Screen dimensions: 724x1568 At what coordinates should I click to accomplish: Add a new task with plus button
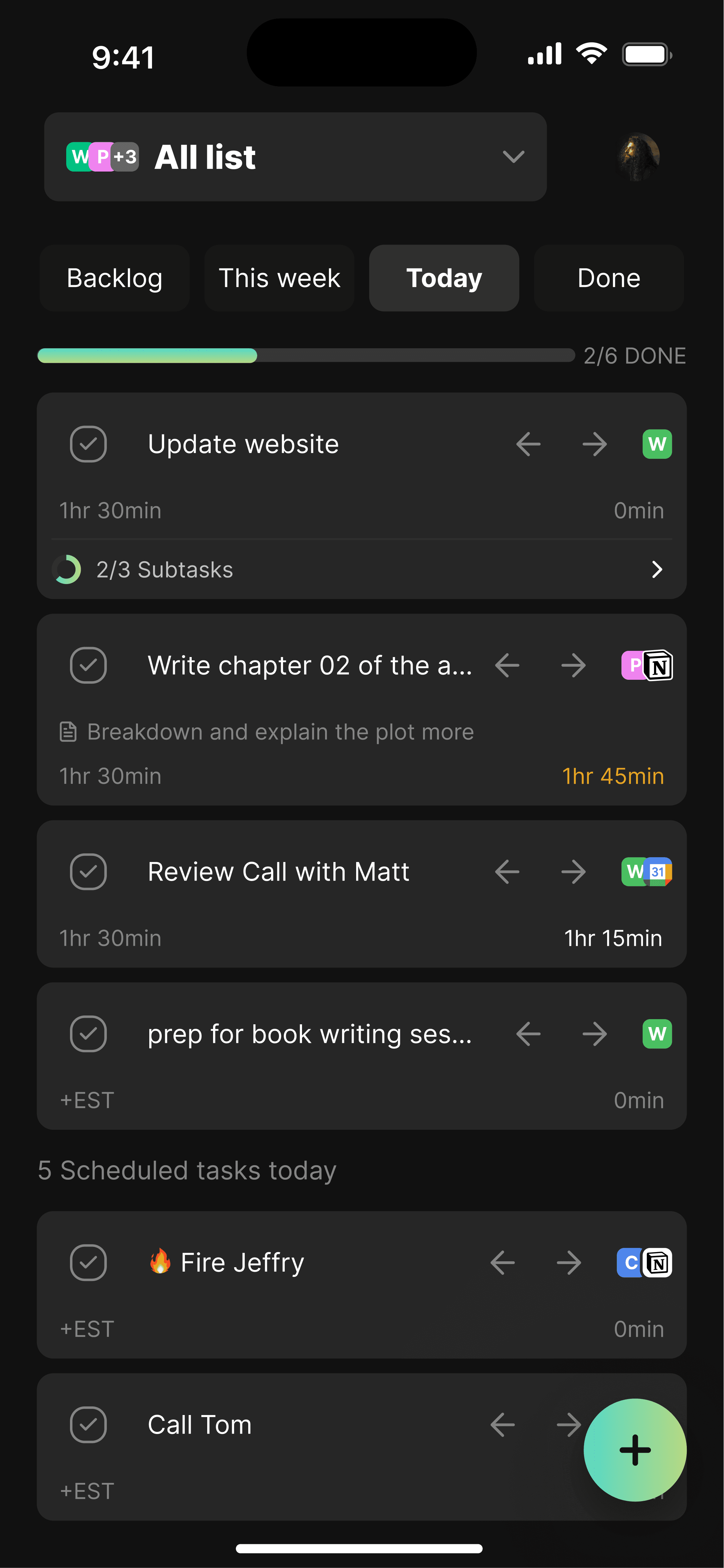point(634,1450)
